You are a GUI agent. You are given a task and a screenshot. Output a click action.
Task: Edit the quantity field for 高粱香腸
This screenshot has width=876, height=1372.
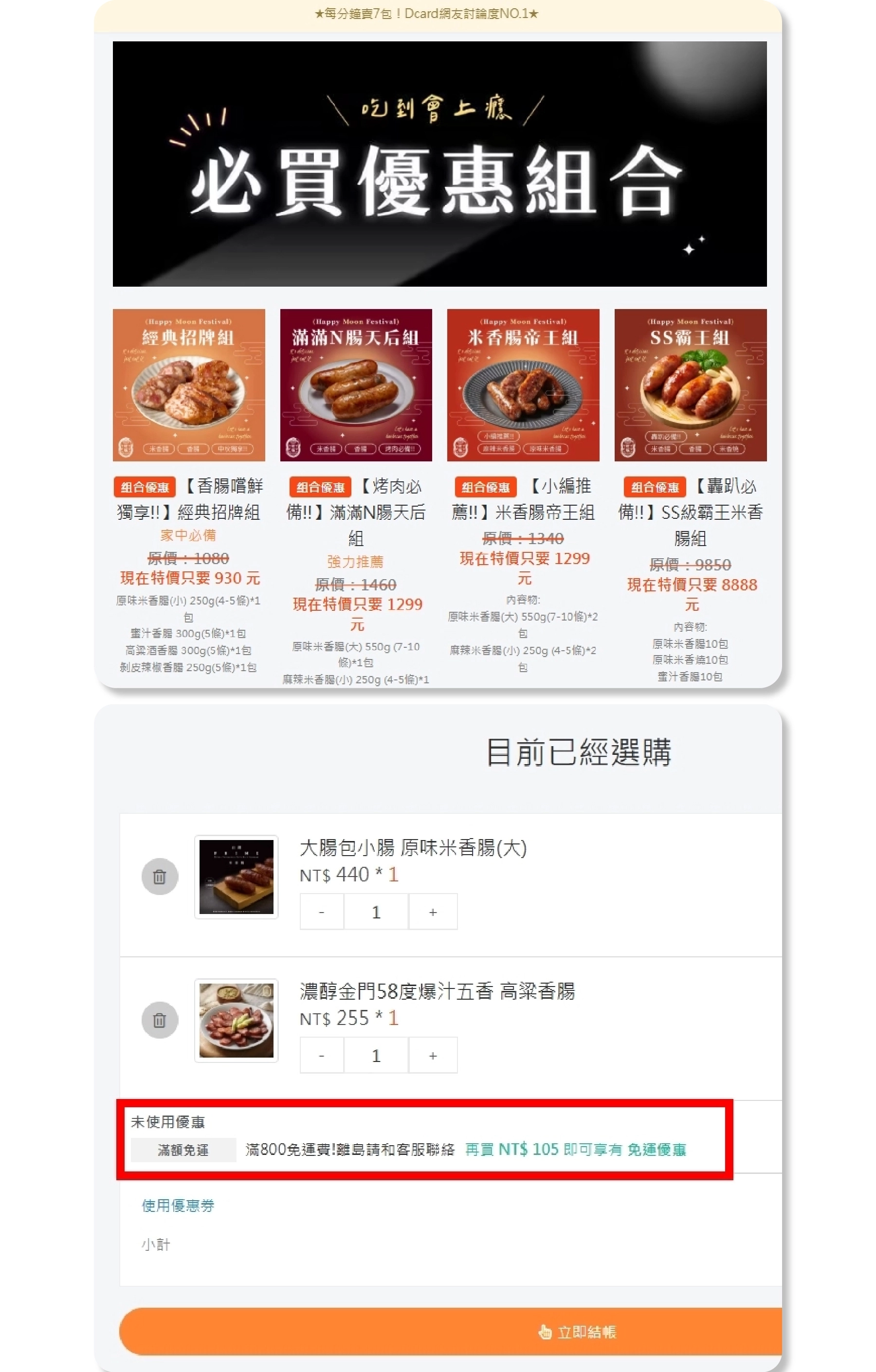coord(376,1056)
